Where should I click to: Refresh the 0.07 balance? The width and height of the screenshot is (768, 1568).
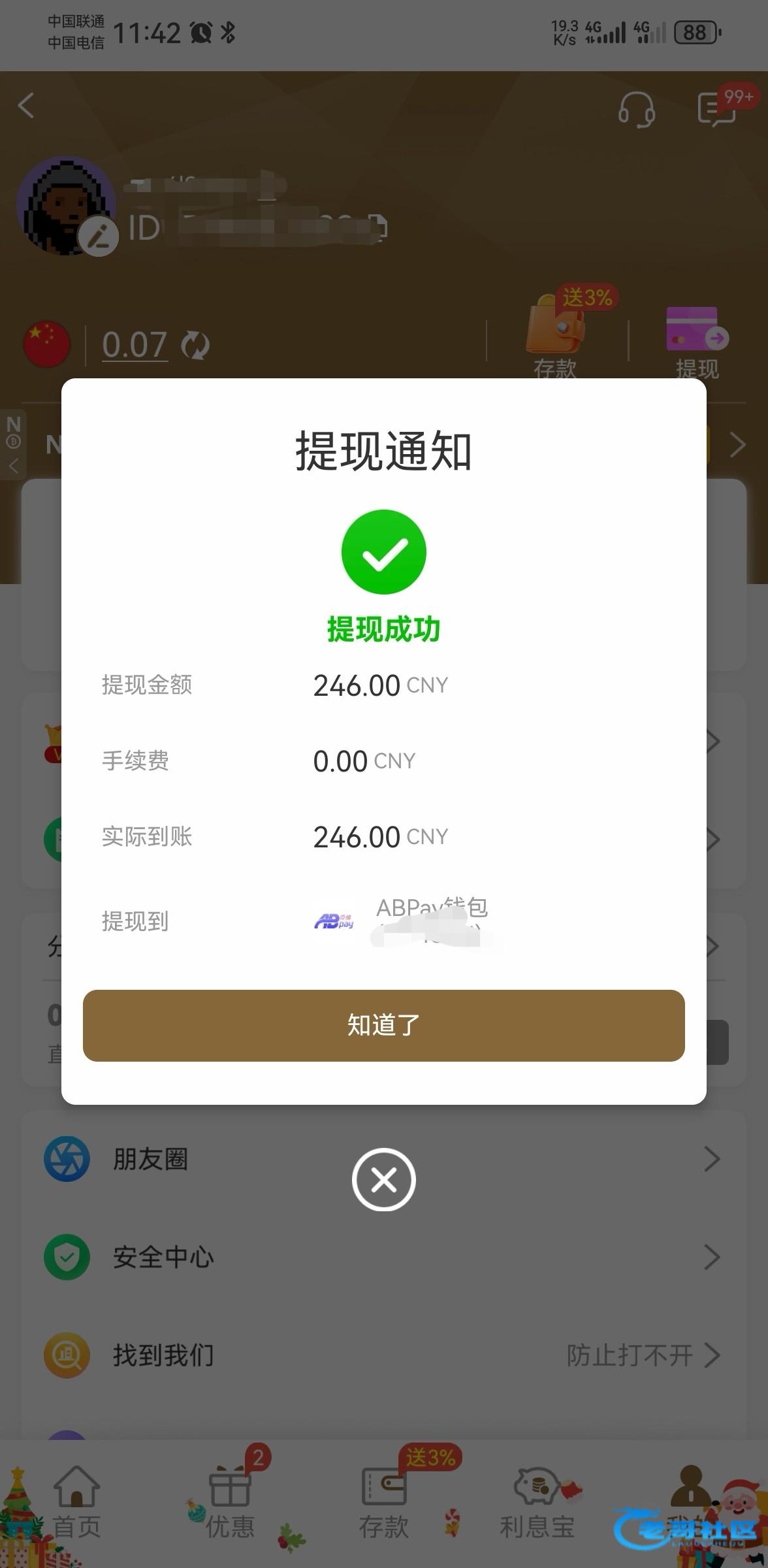(195, 345)
